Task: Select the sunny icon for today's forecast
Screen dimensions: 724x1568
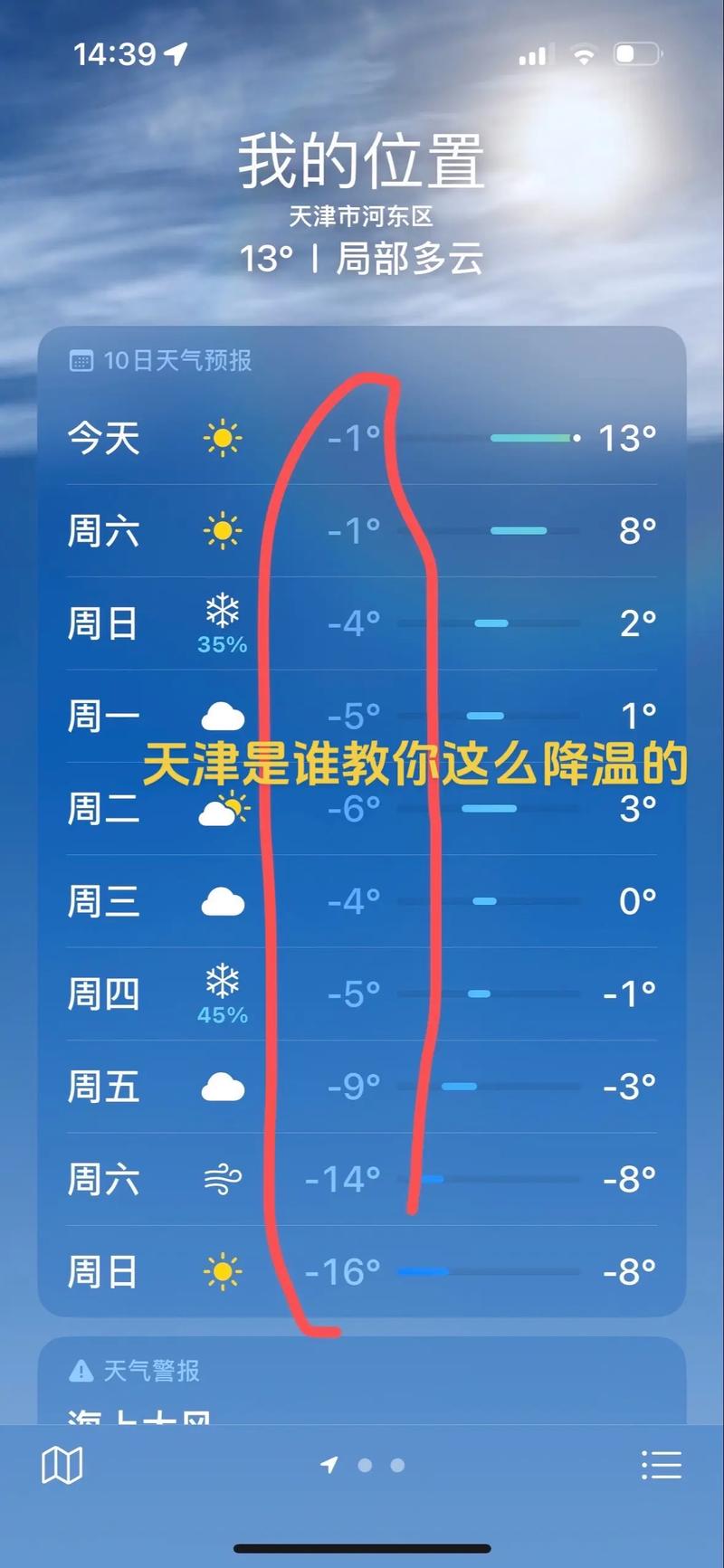Action: click(224, 437)
